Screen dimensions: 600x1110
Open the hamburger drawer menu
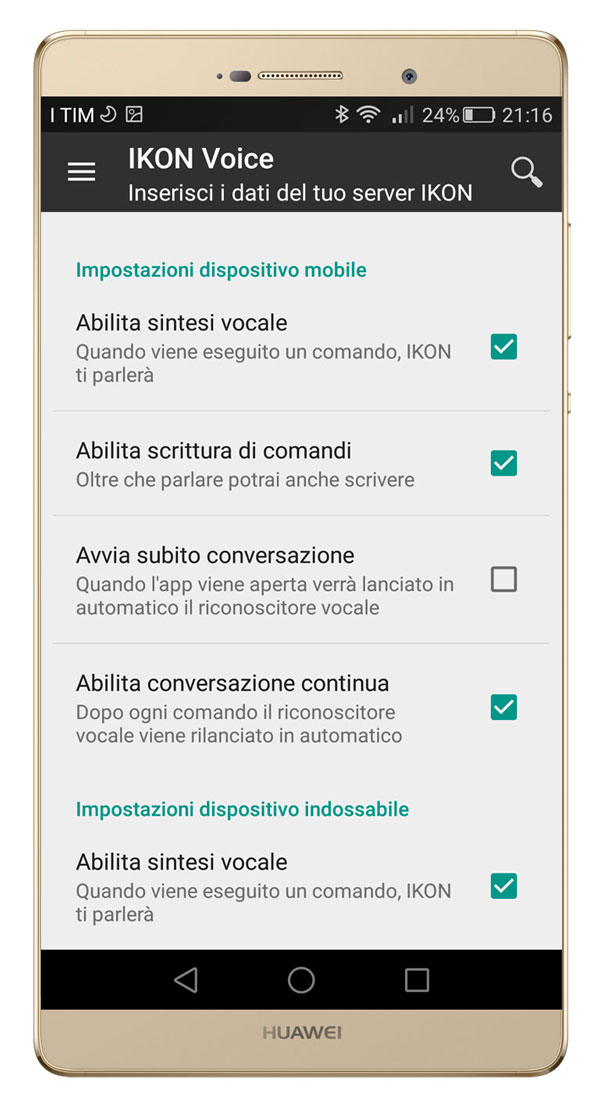81,172
